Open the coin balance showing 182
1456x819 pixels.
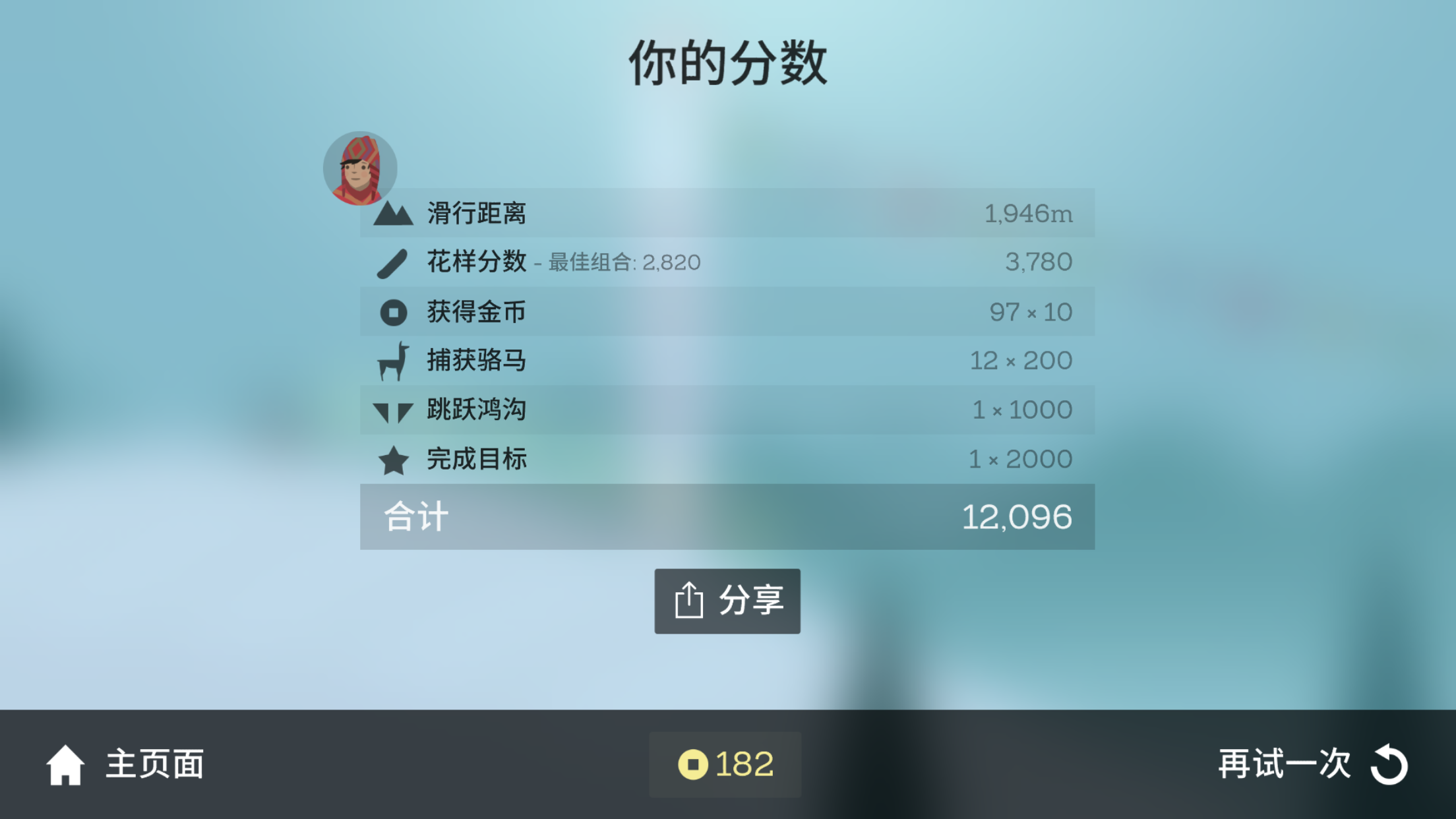[x=725, y=764]
